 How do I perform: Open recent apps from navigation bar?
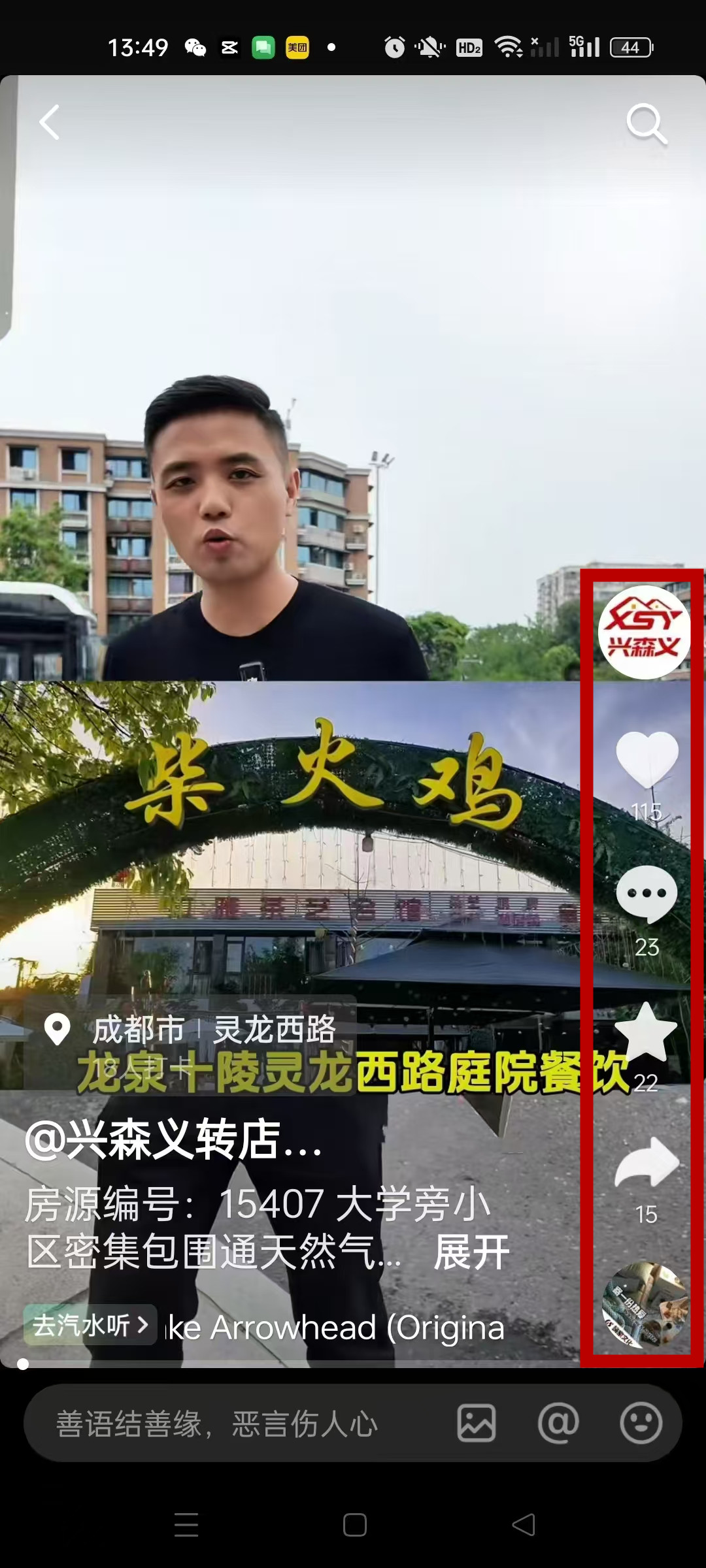pyautogui.click(x=186, y=1525)
